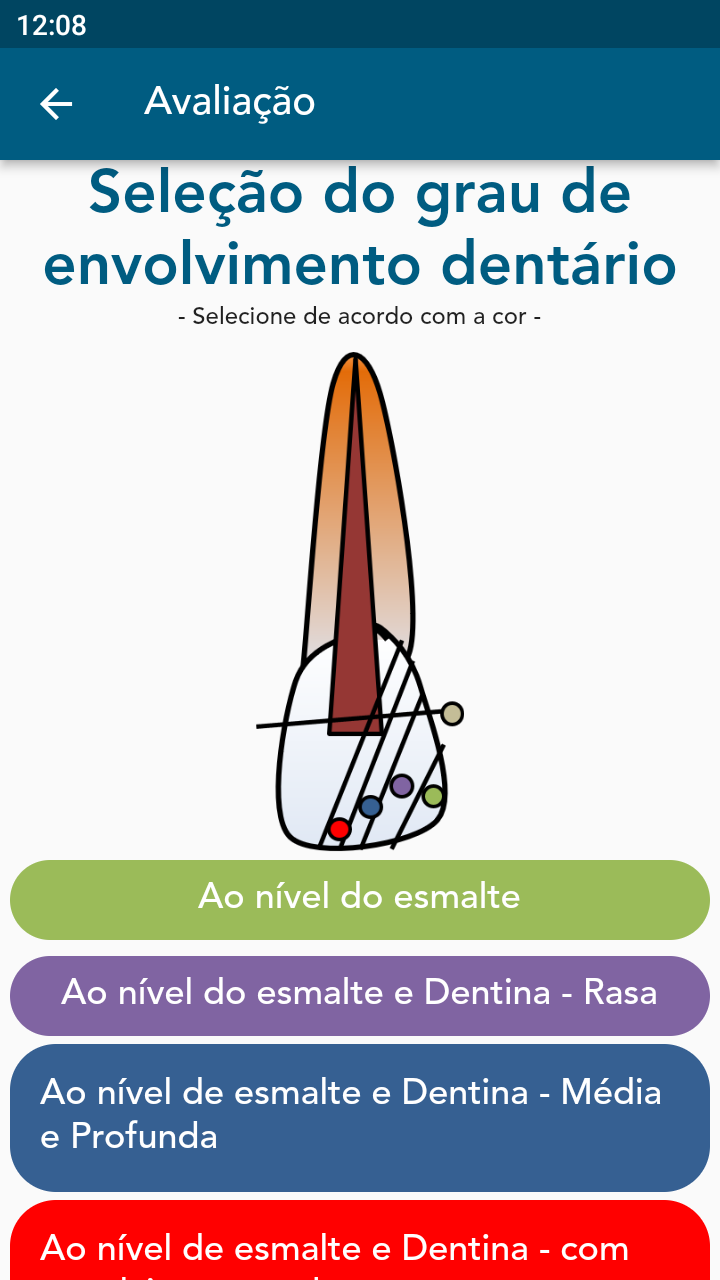Go back using the arrow icon
Viewport: 720px width, 1280px height.
(56, 103)
